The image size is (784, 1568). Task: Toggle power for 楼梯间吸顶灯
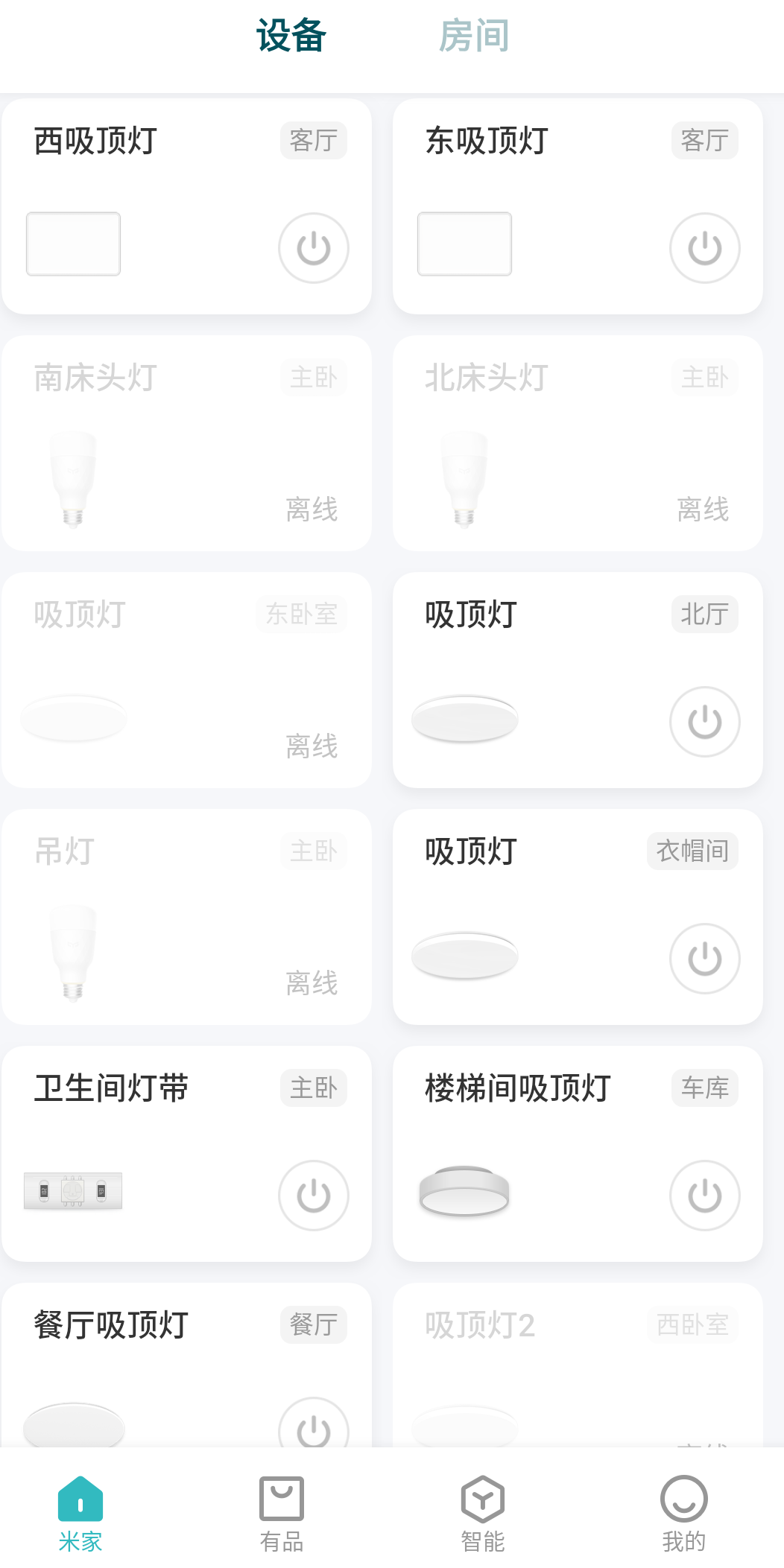pyautogui.click(x=704, y=1195)
